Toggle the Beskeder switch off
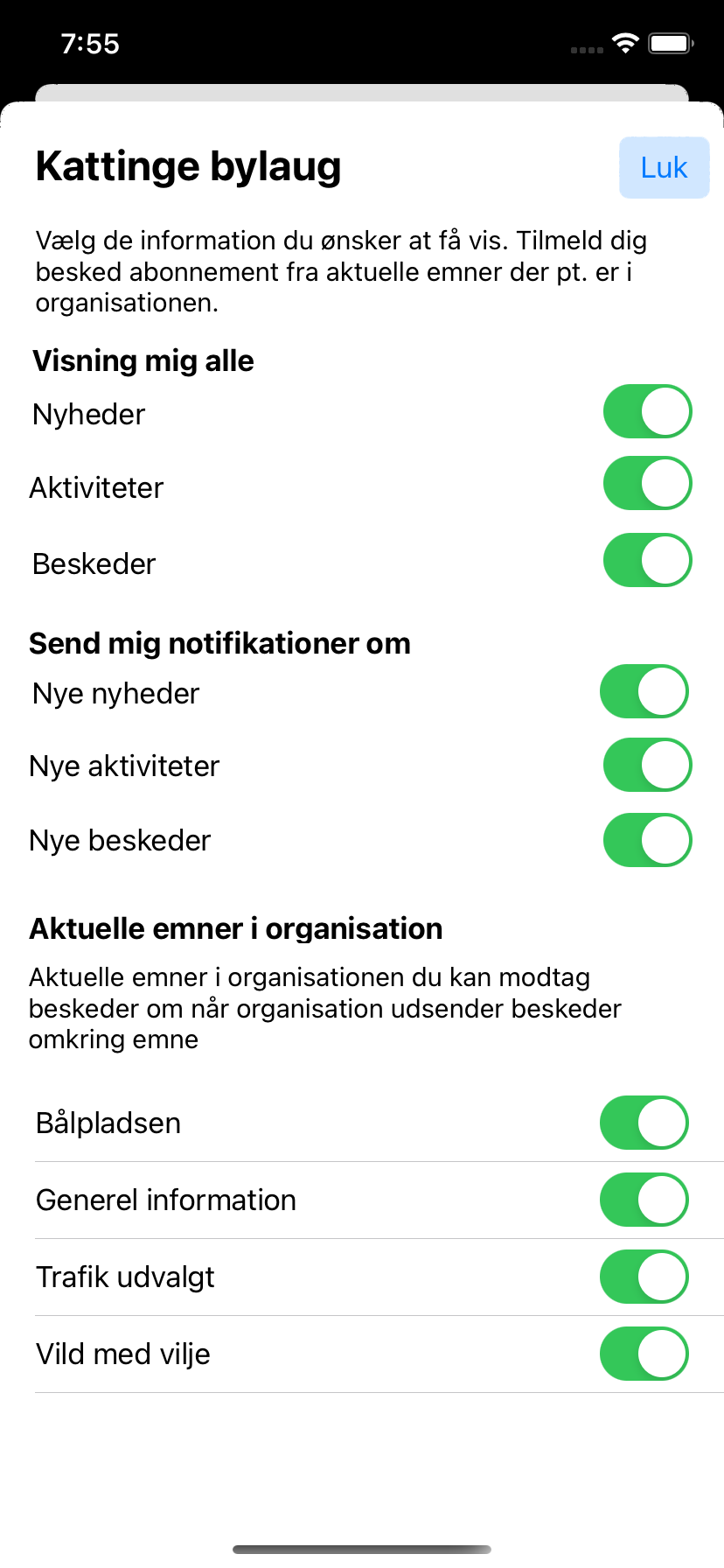 point(647,560)
